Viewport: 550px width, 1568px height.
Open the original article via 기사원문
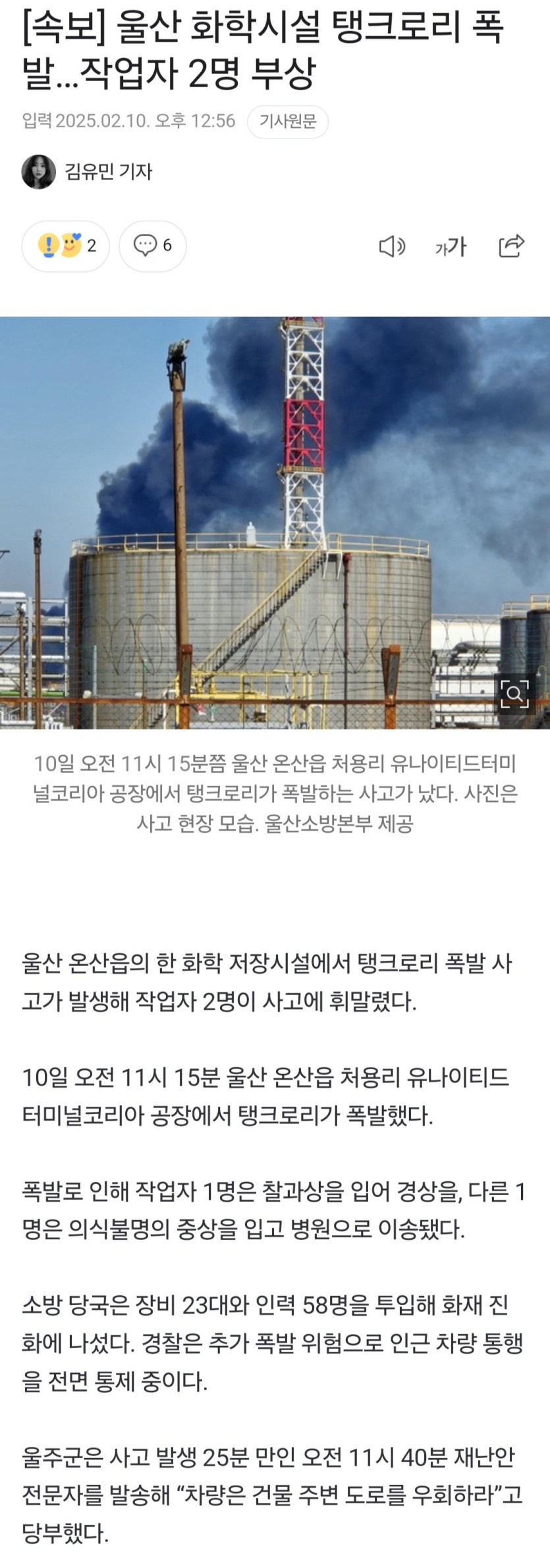[x=287, y=121]
